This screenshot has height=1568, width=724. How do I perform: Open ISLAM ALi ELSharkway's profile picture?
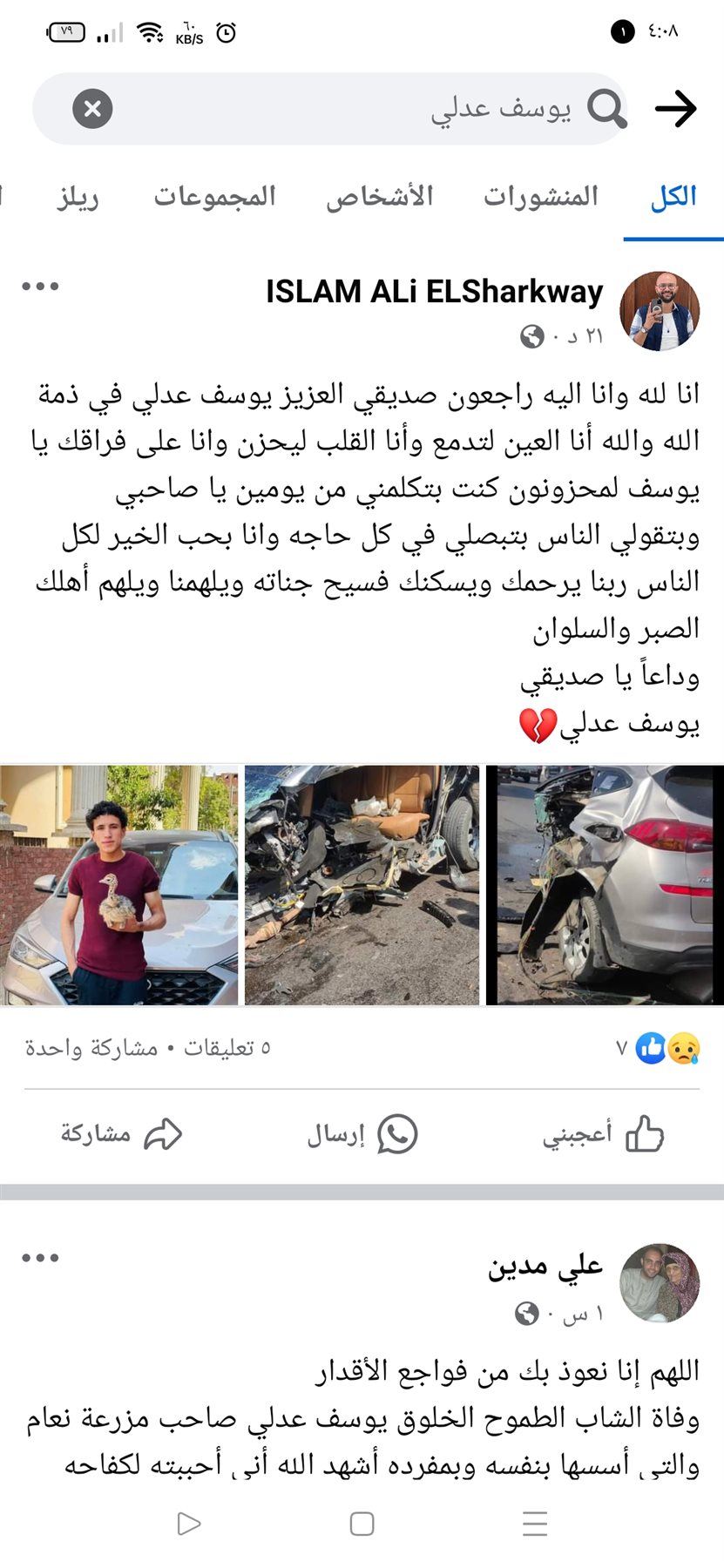660,311
